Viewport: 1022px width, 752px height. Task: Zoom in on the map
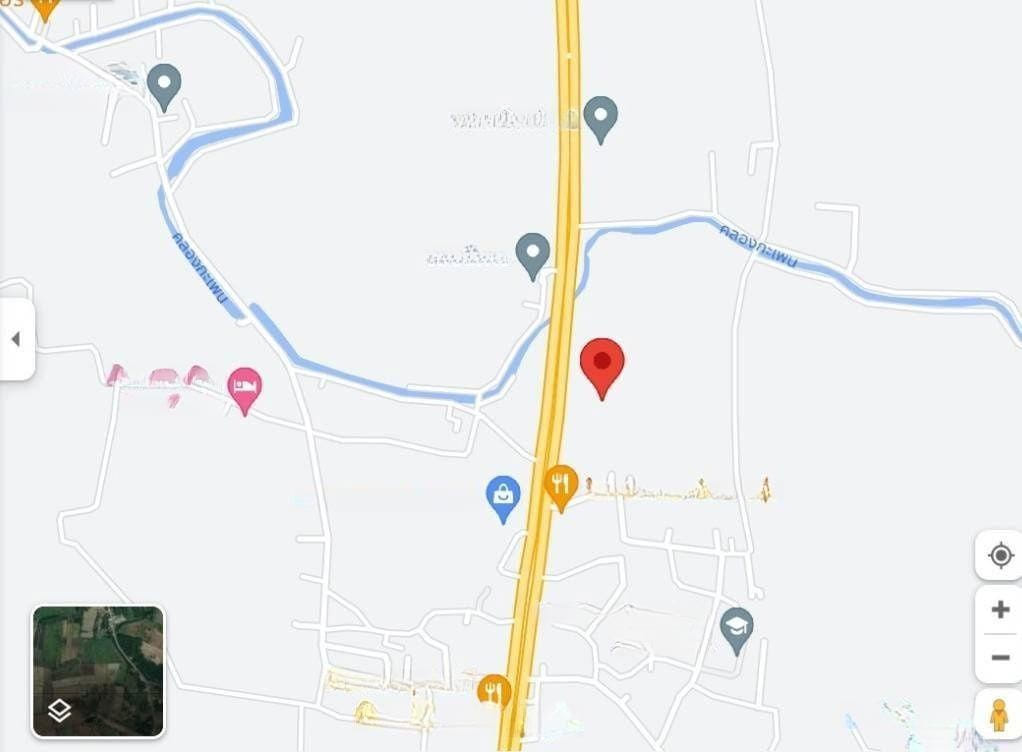(1000, 609)
